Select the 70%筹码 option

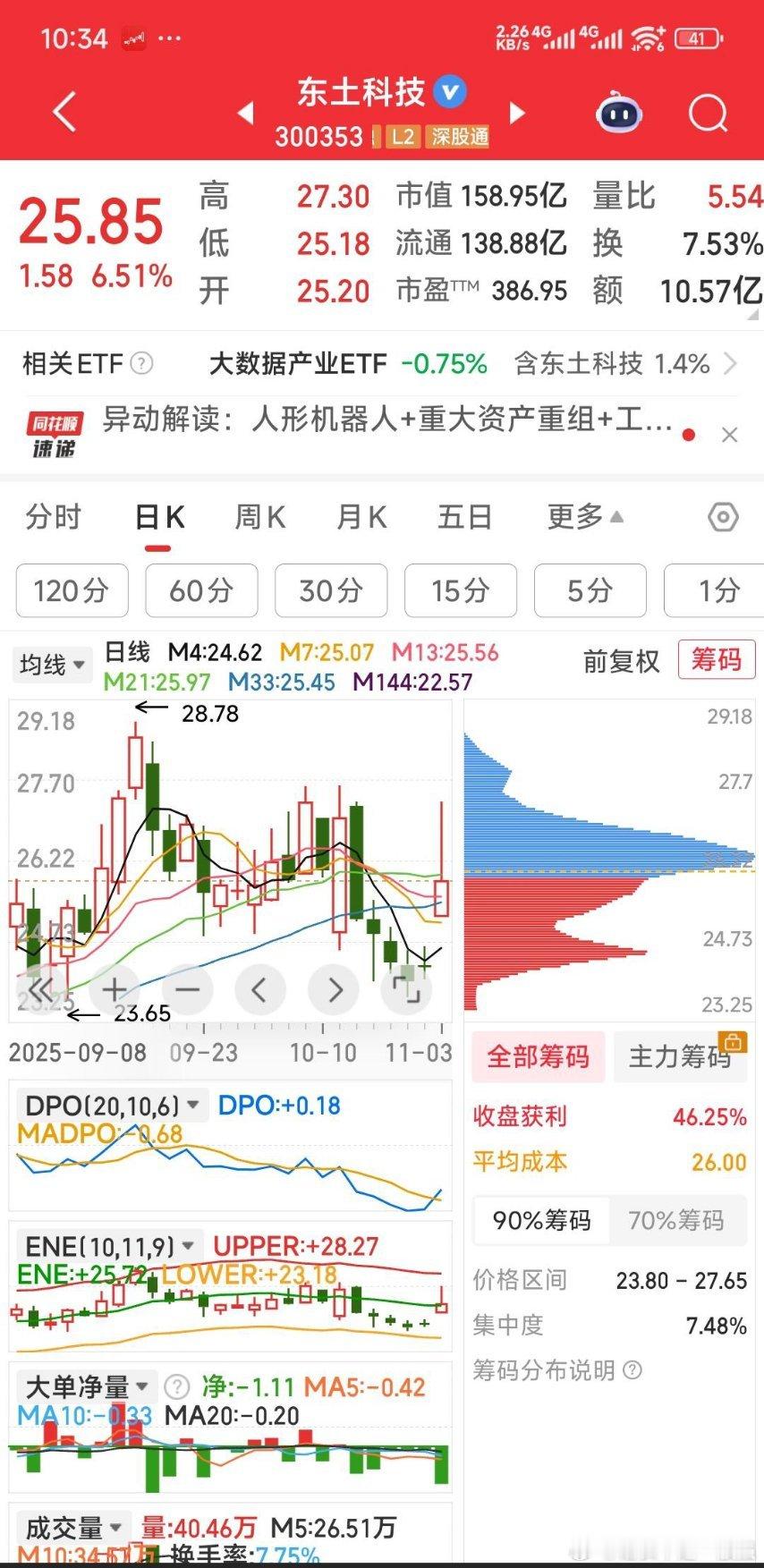pos(676,1220)
